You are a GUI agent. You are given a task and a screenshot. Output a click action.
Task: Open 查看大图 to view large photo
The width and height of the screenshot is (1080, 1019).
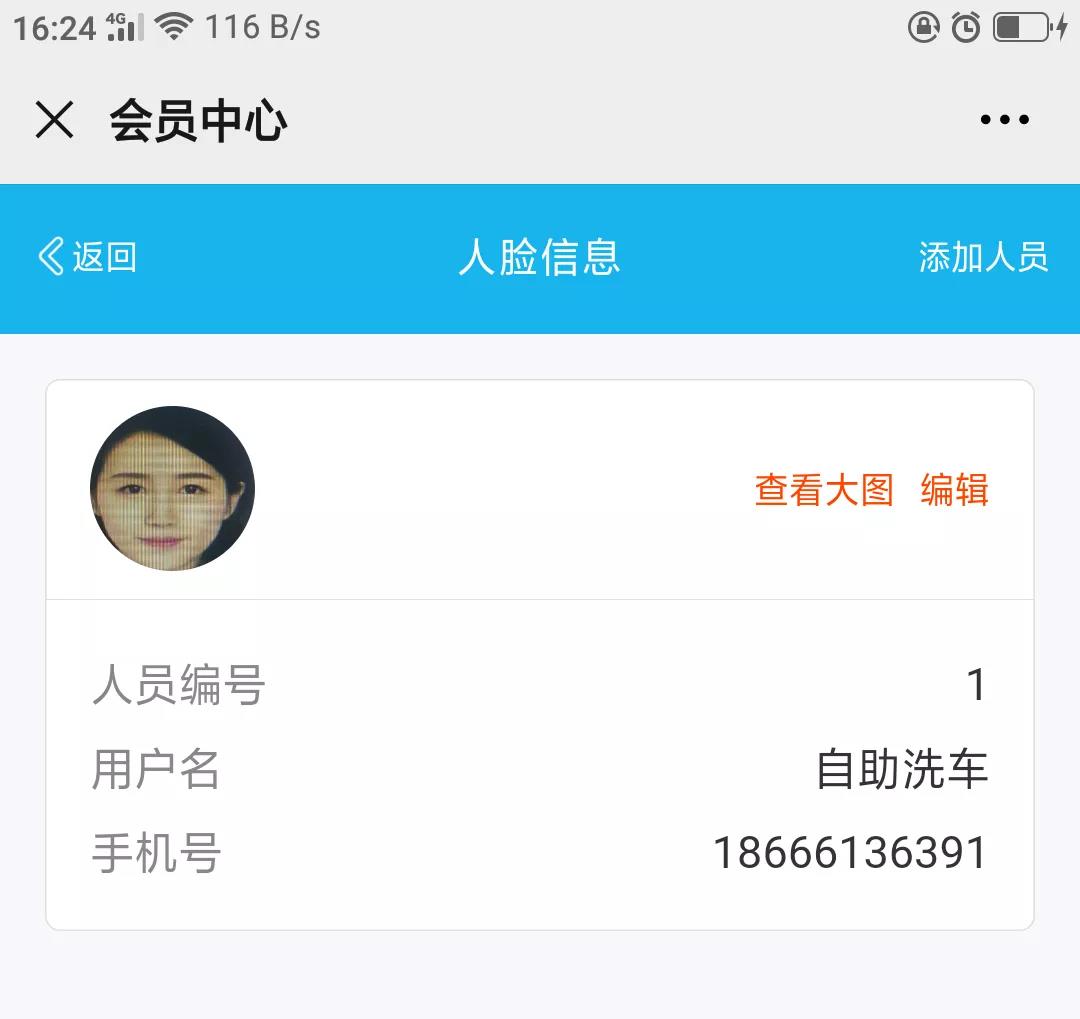coord(823,490)
